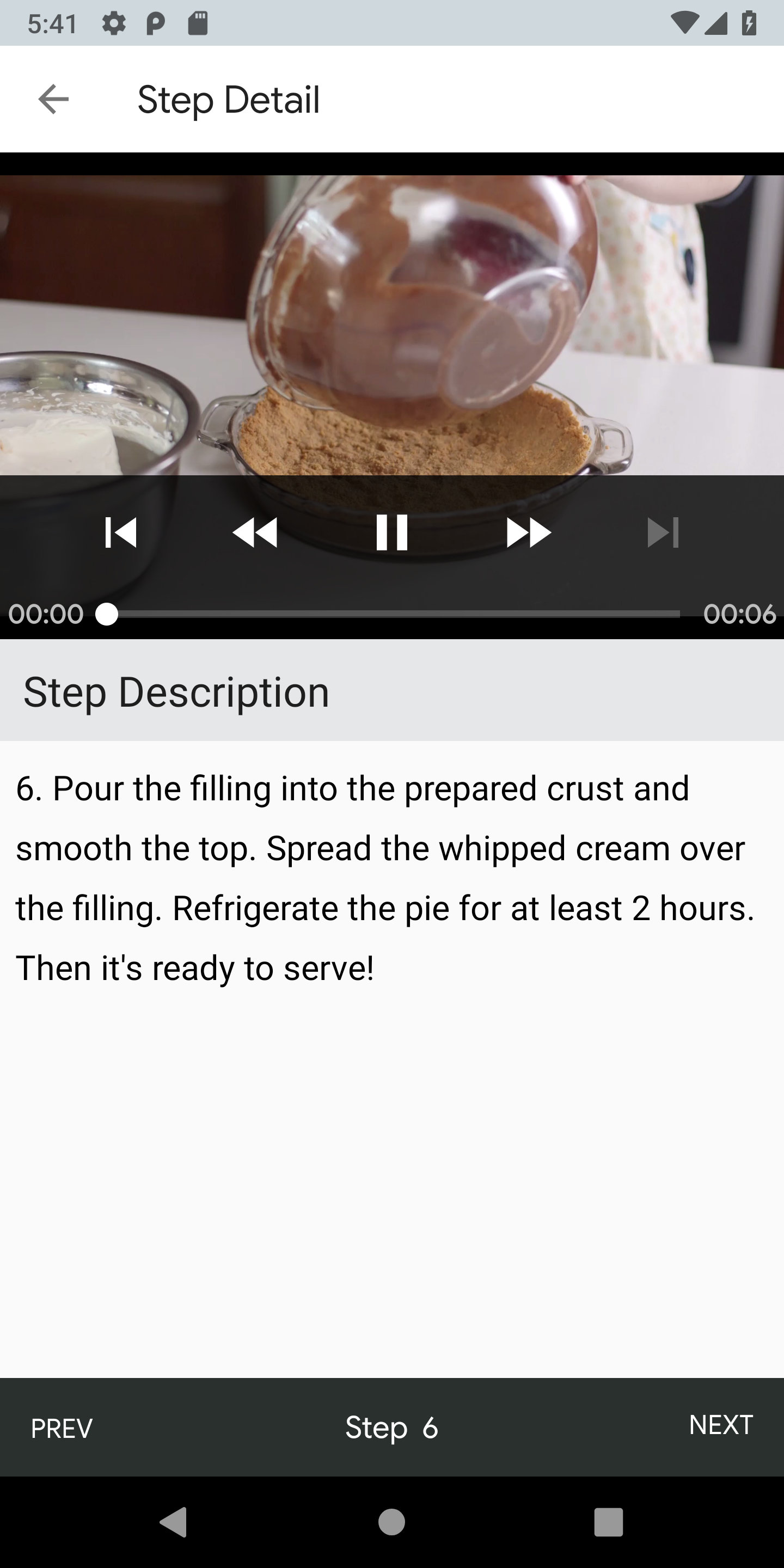The height and width of the screenshot is (1568, 784).
Task: Go back from Step Detail
Action: point(53,99)
